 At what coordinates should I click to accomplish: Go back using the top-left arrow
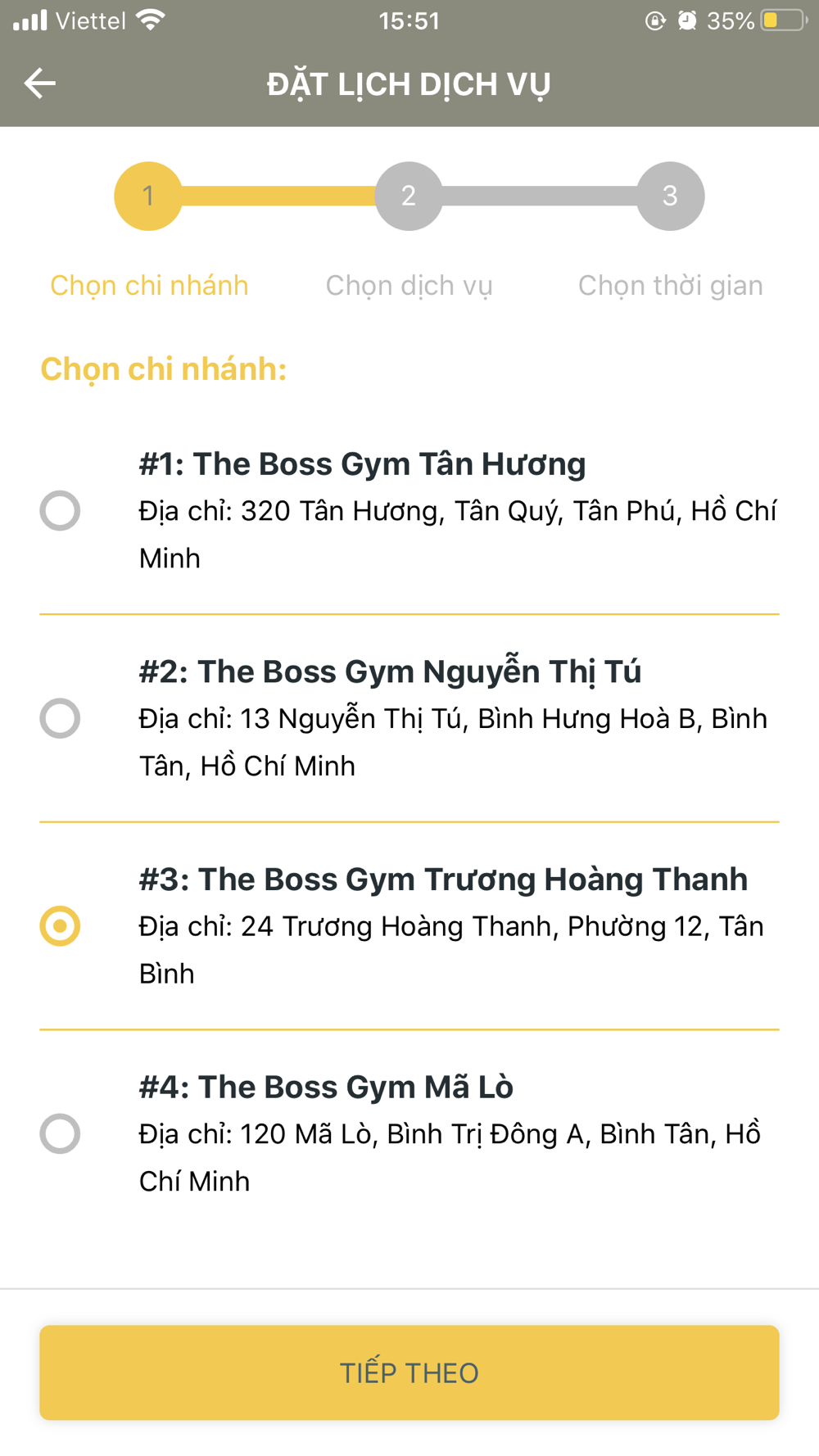pos(39,83)
